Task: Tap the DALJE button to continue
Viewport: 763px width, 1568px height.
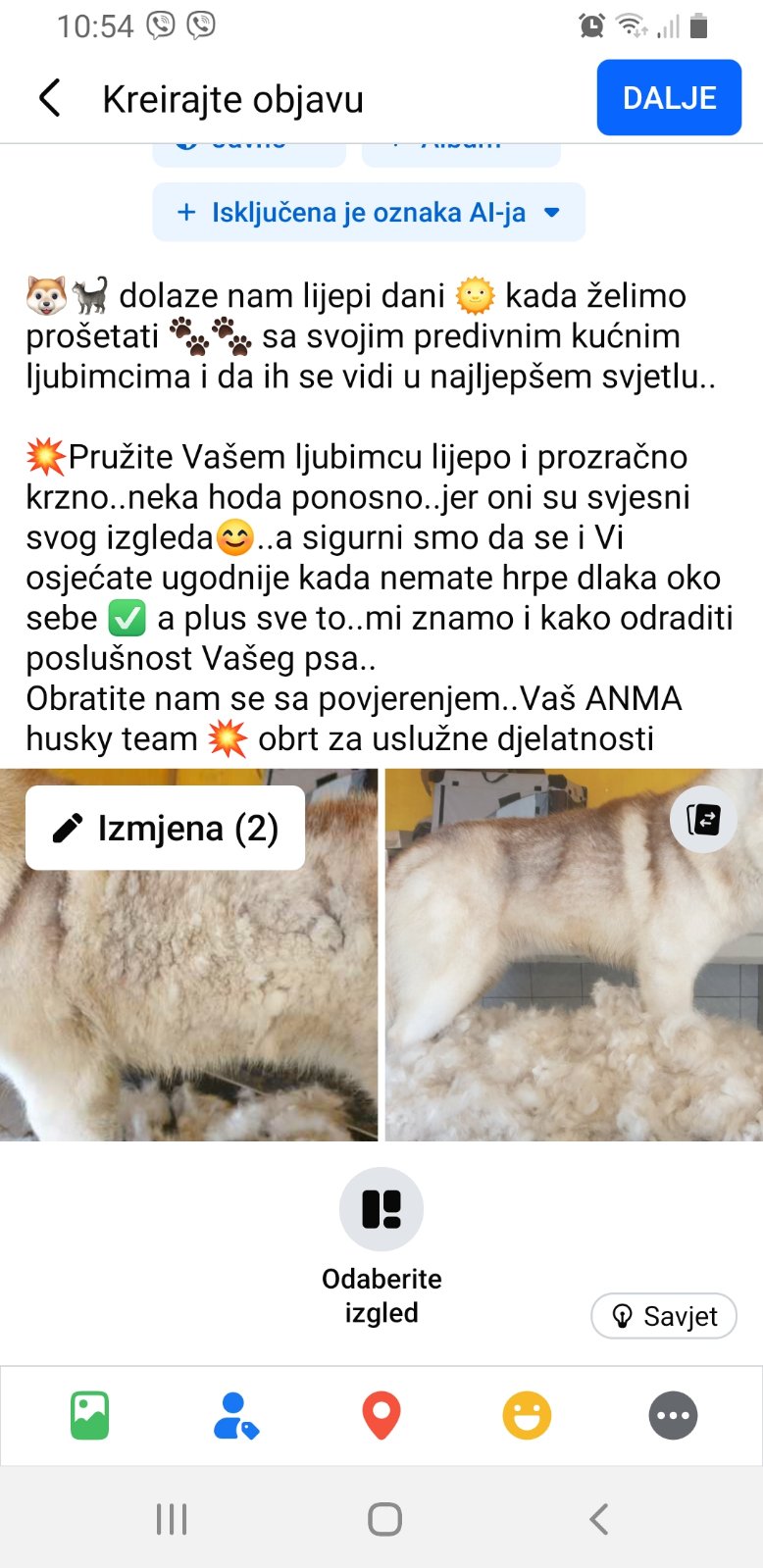Action: coord(669,98)
